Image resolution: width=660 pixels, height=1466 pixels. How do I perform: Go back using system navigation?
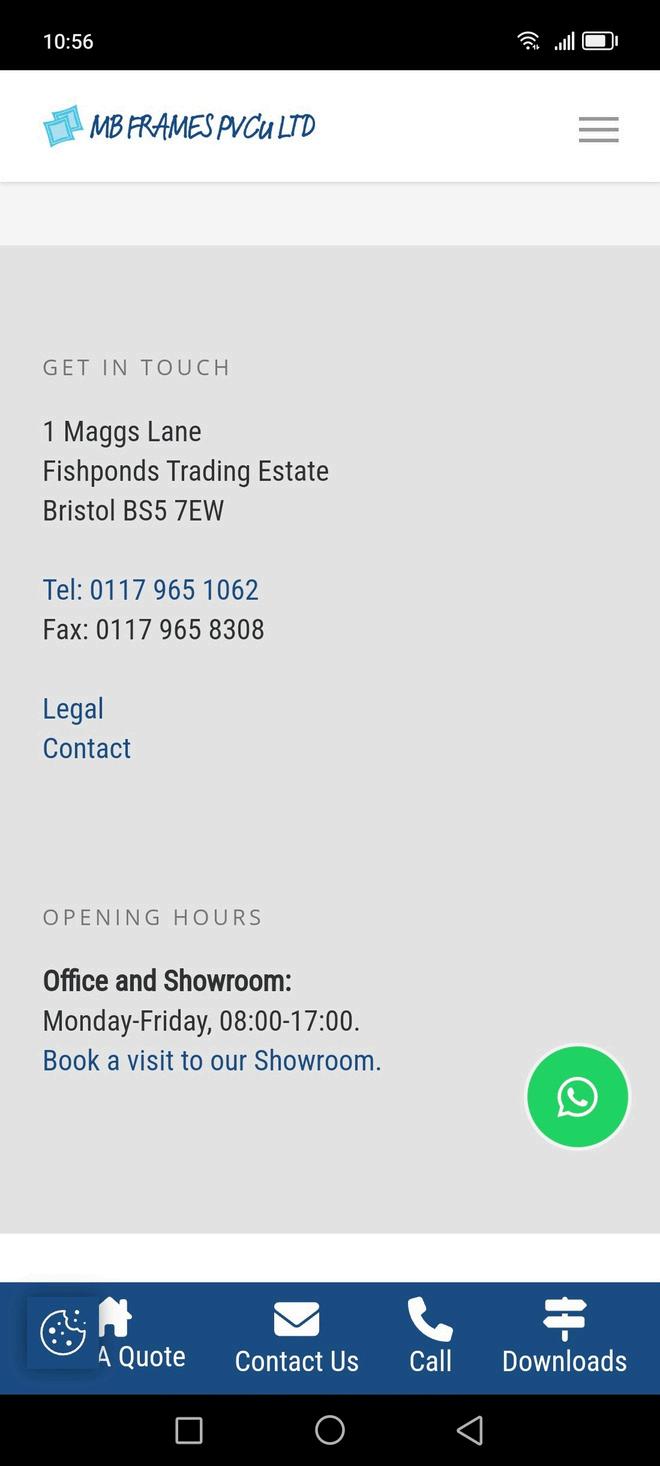coord(470,1430)
